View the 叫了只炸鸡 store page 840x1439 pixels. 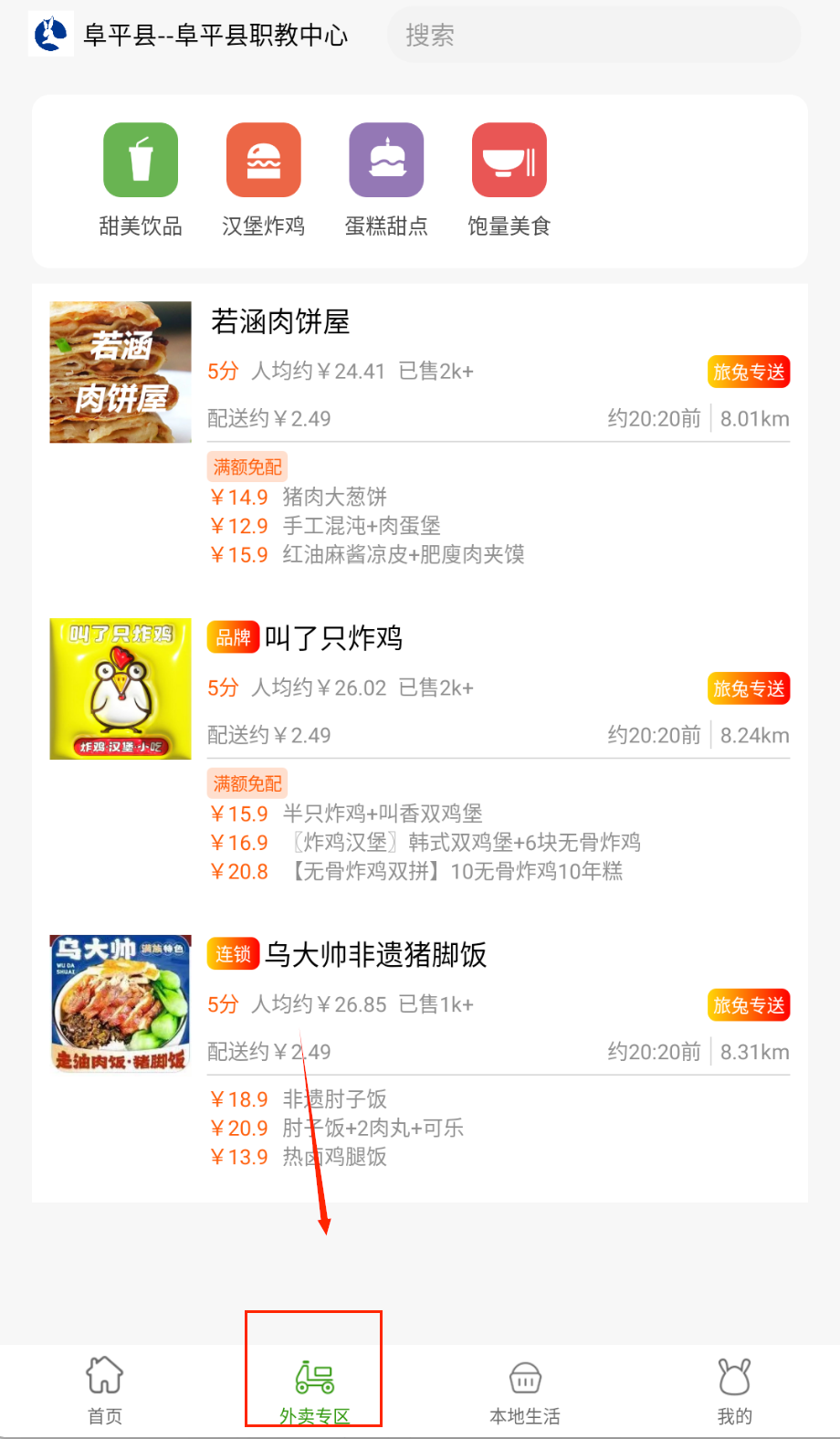coord(333,638)
